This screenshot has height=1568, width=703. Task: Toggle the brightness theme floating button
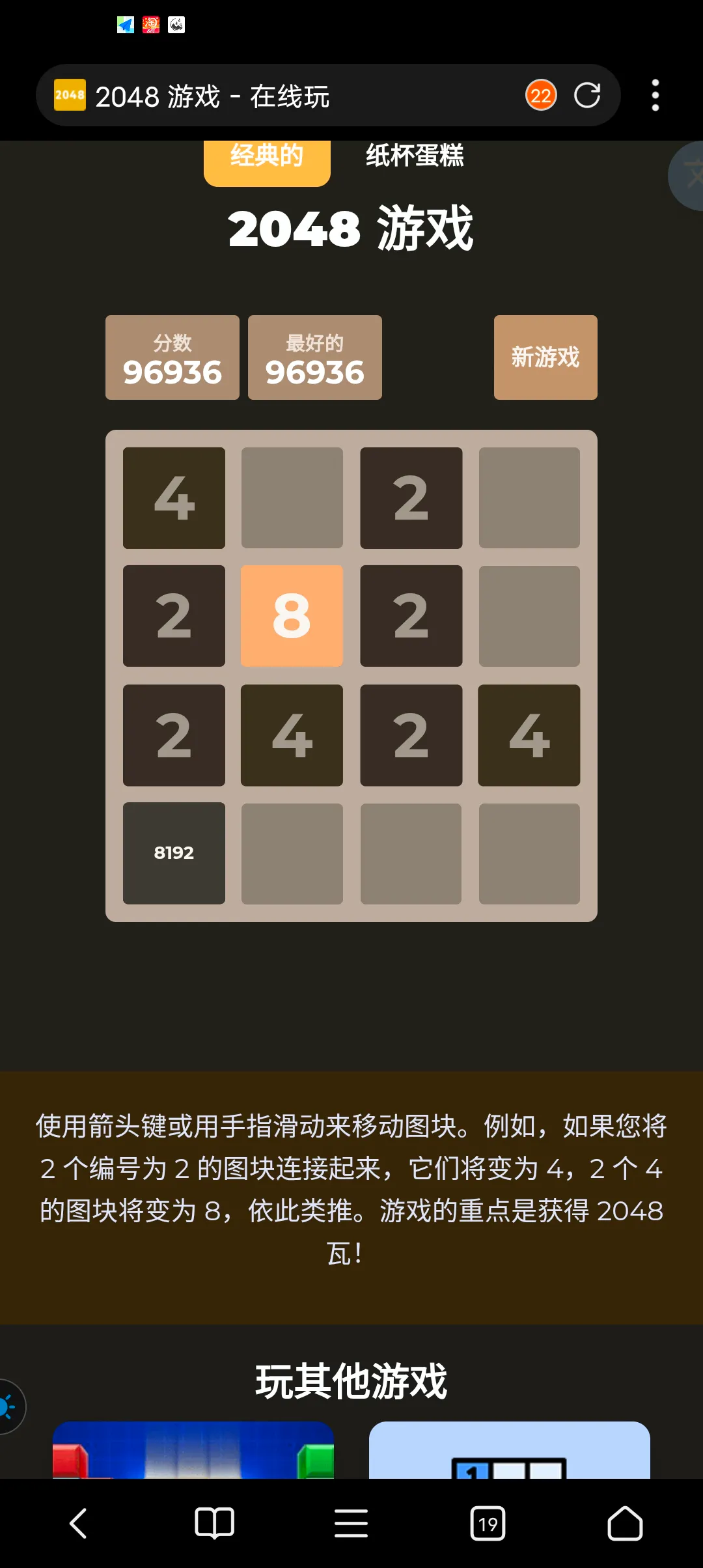tap(9, 1407)
